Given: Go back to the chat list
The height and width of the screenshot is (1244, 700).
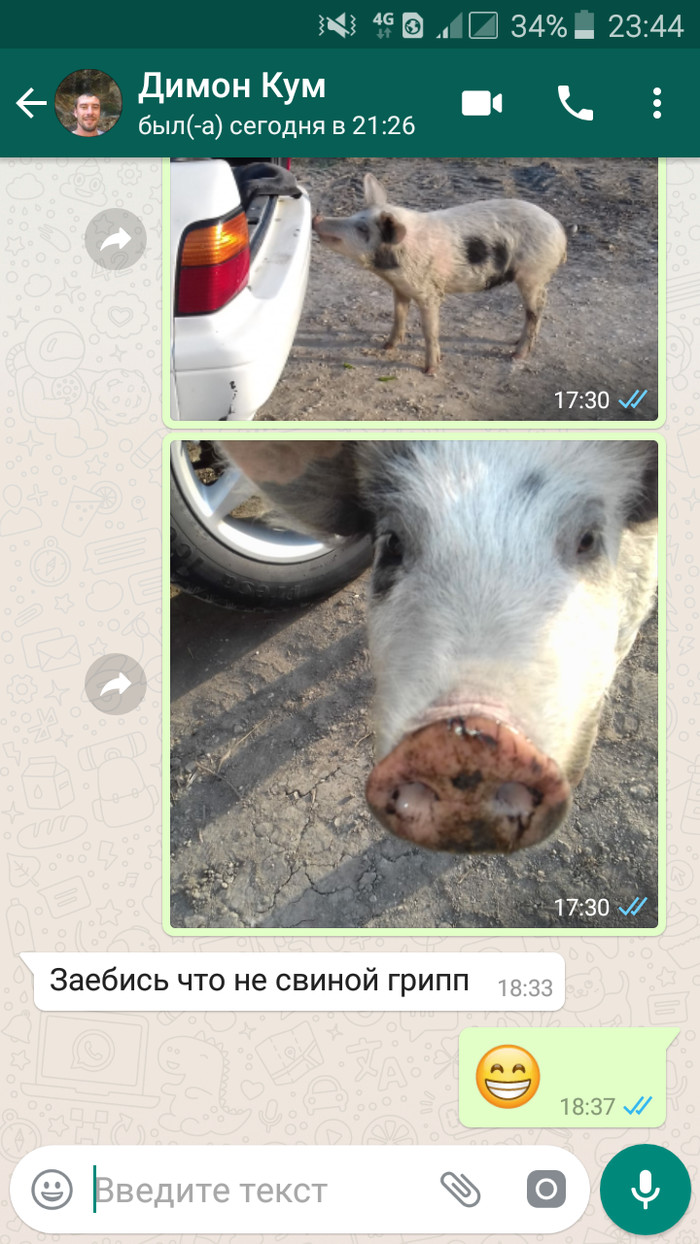Looking at the screenshot, I should click(x=31, y=103).
